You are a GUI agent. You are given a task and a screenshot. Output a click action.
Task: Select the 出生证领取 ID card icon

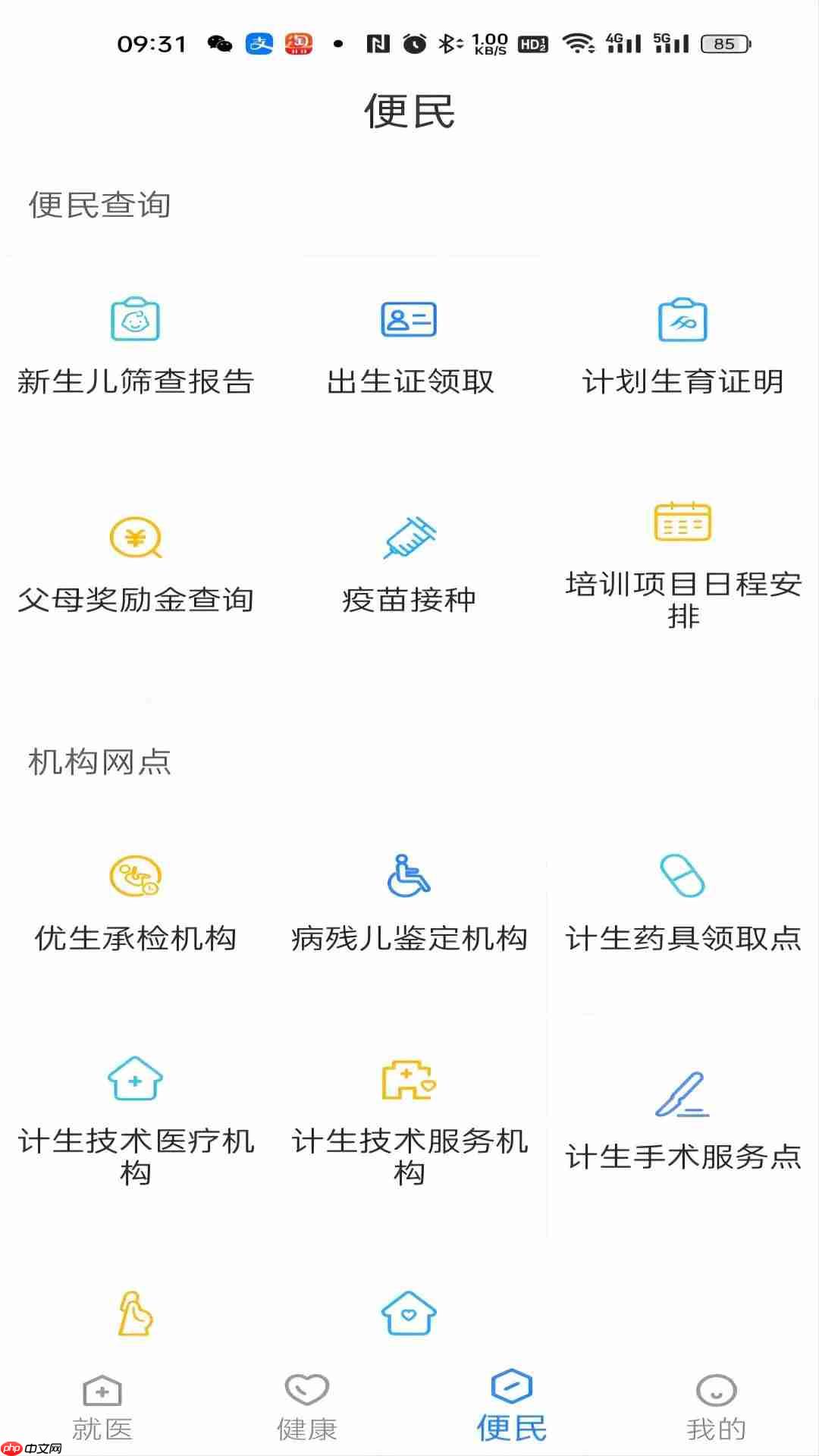(409, 318)
